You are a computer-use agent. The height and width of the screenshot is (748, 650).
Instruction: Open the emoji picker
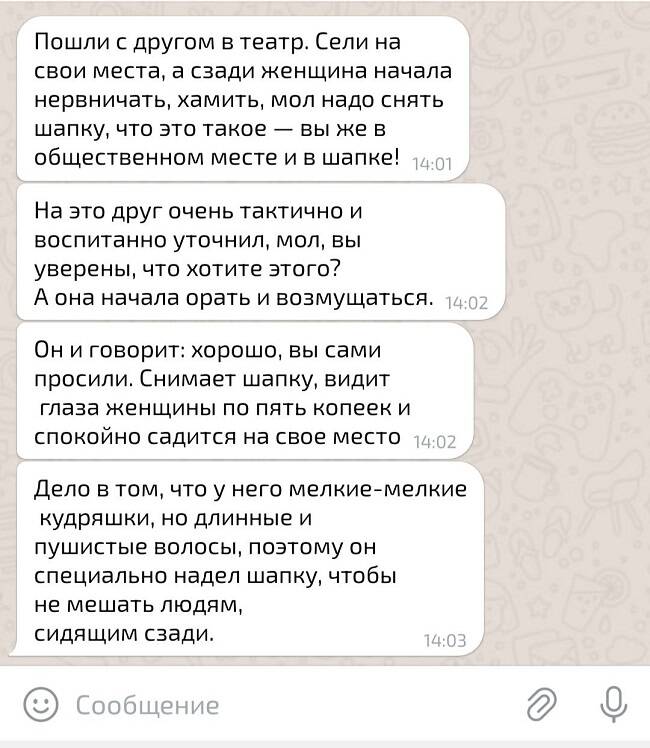(x=39, y=704)
